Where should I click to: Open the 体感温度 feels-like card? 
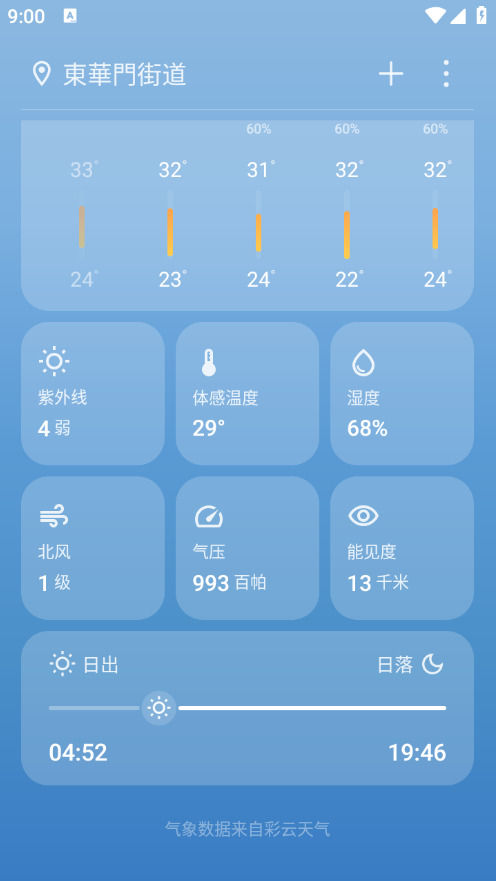coord(247,393)
